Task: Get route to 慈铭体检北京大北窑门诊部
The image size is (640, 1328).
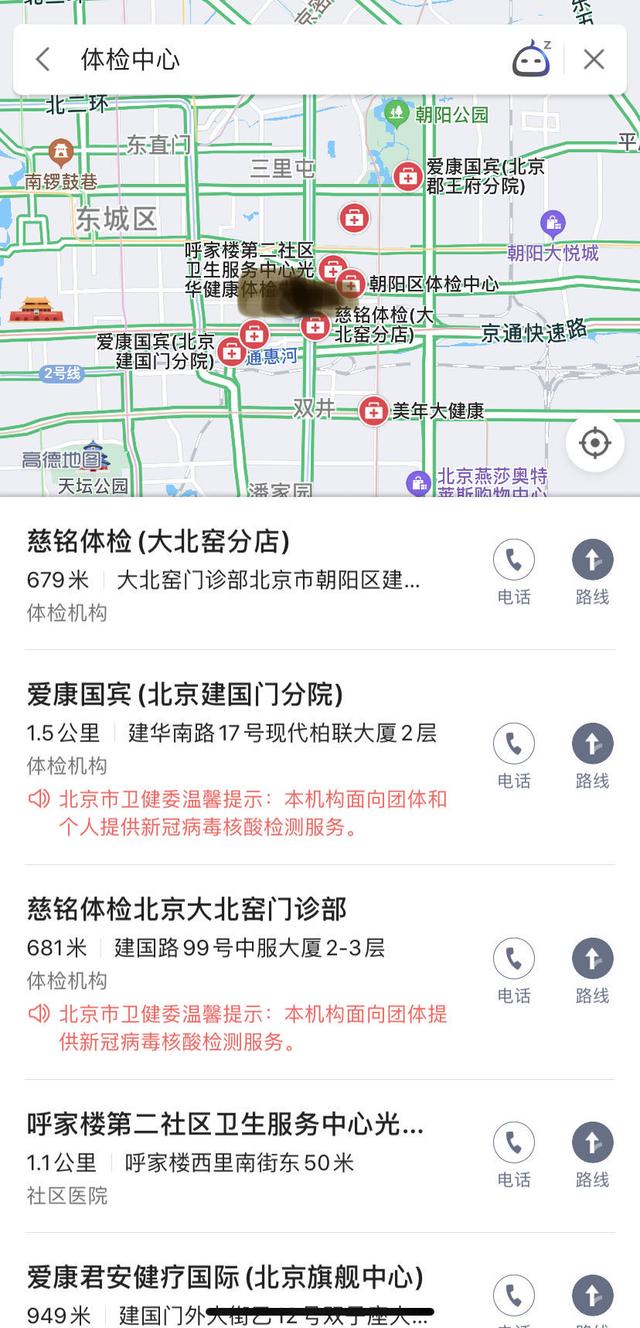Action: [592, 972]
